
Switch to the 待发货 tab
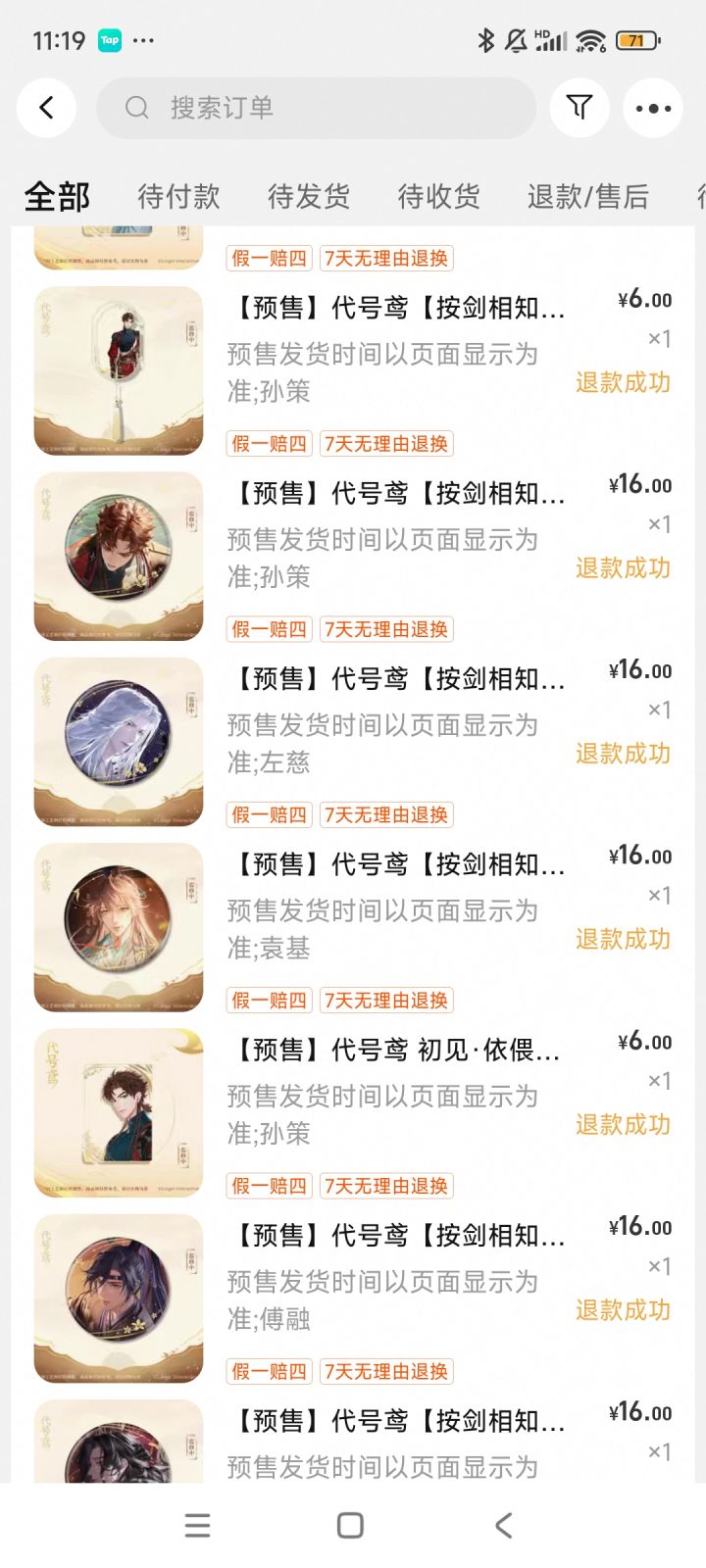(309, 197)
